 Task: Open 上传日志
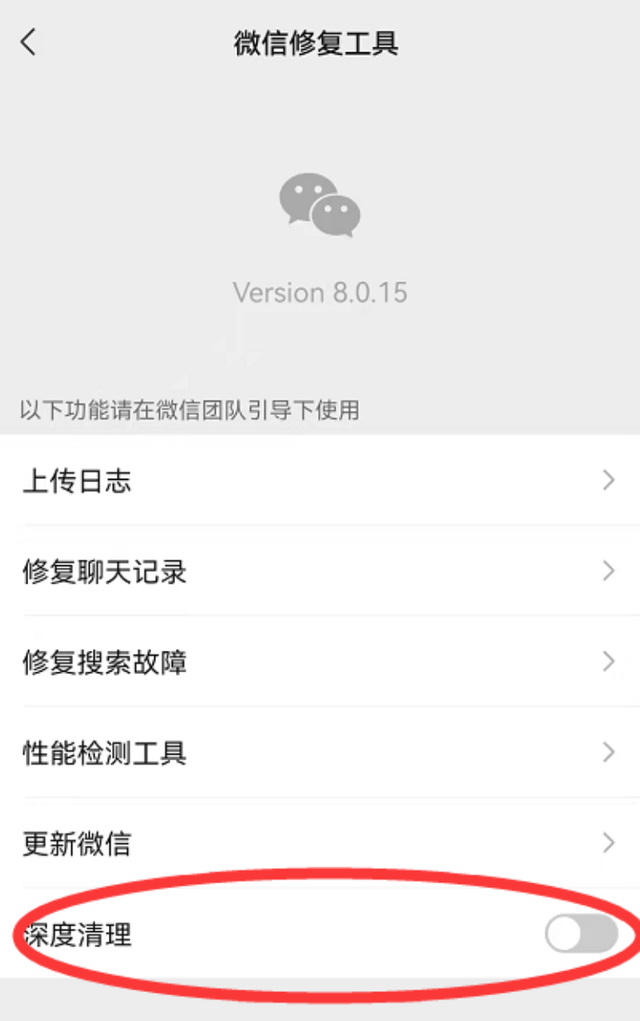320,481
